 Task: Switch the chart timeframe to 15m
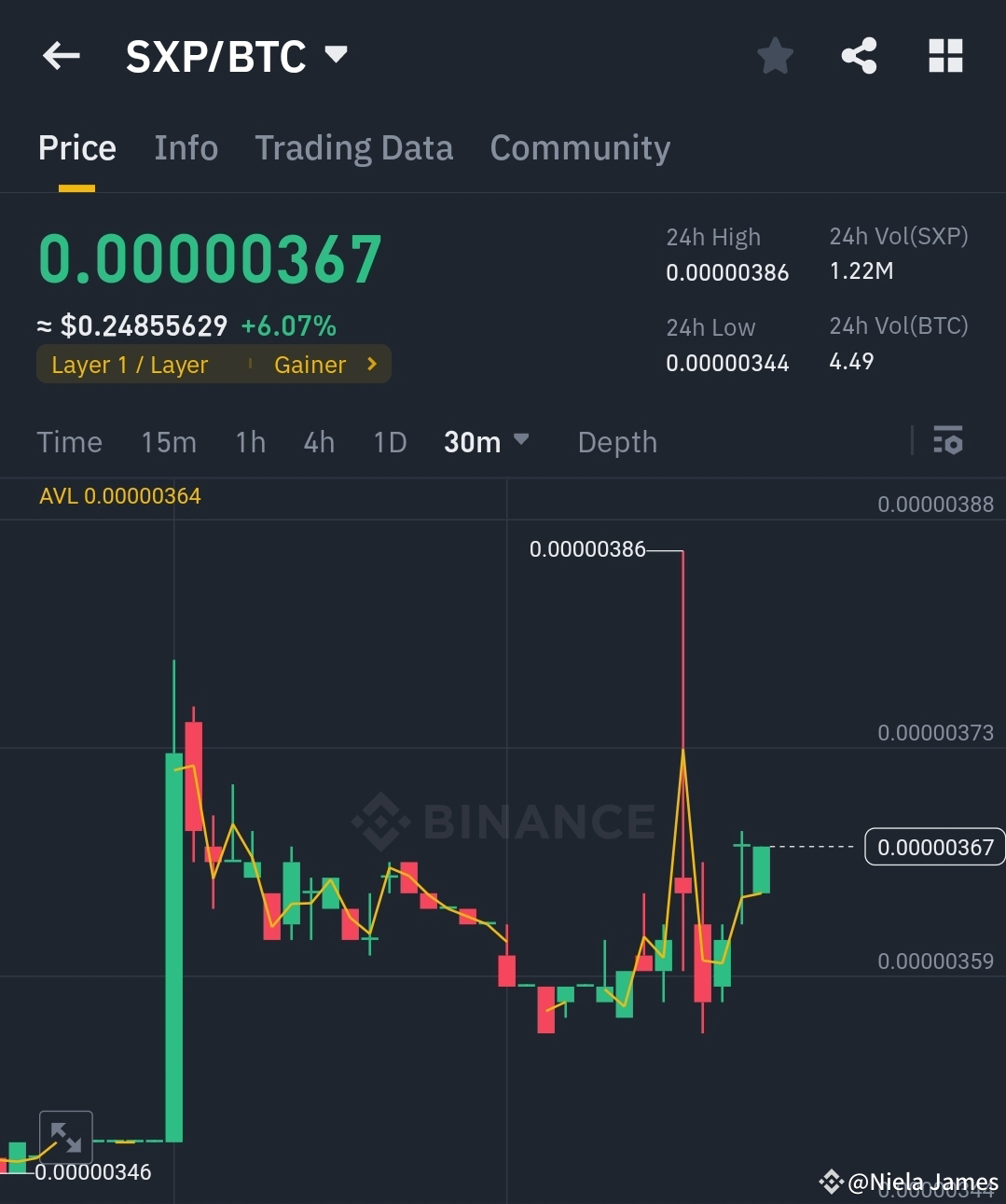click(x=169, y=442)
